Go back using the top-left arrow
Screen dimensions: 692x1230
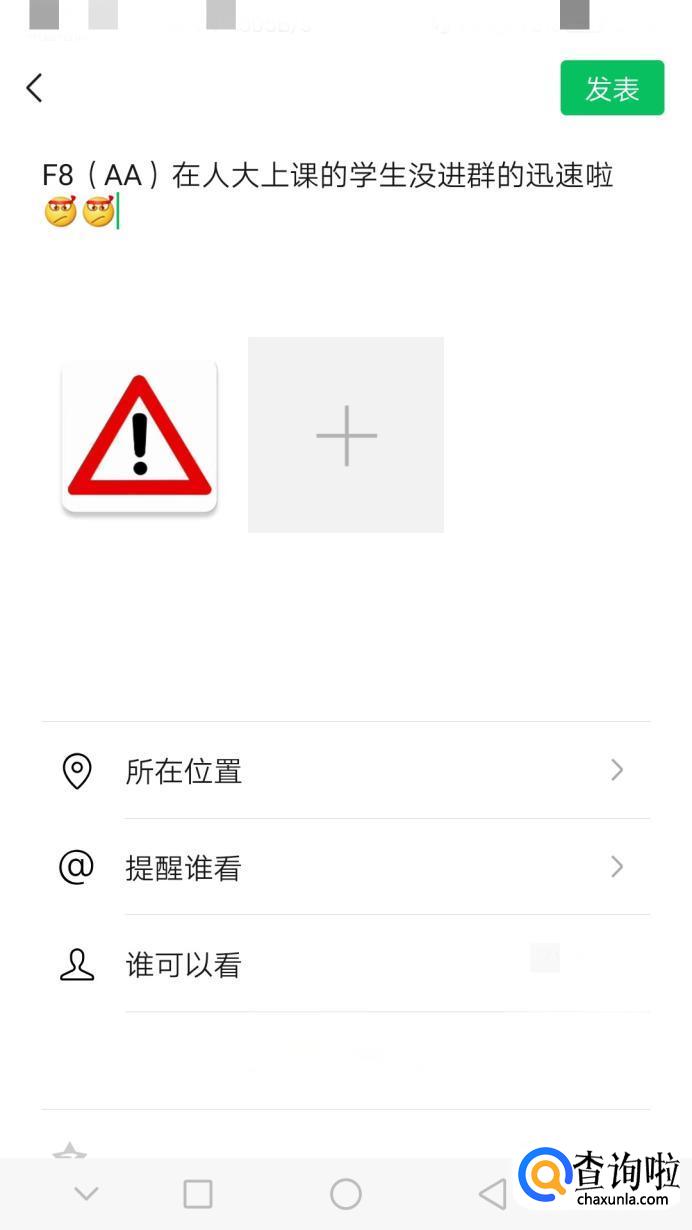tap(35, 88)
